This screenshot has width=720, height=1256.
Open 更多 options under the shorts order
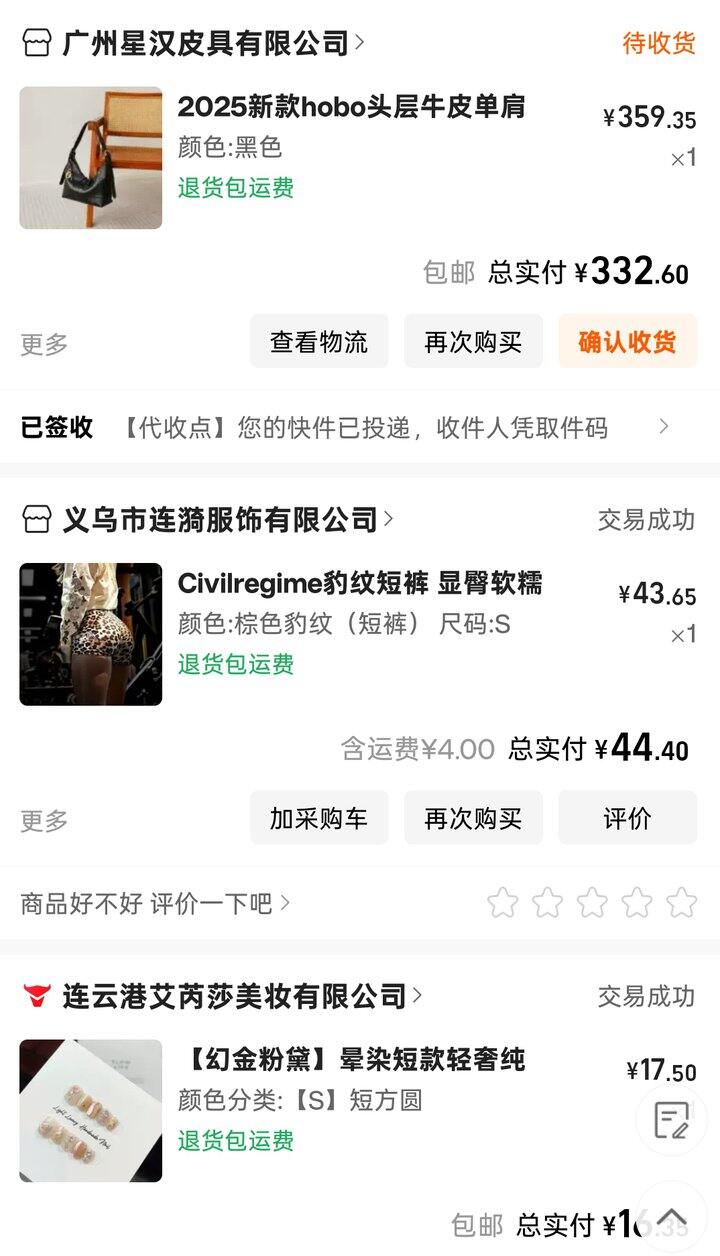click(x=44, y=820)
